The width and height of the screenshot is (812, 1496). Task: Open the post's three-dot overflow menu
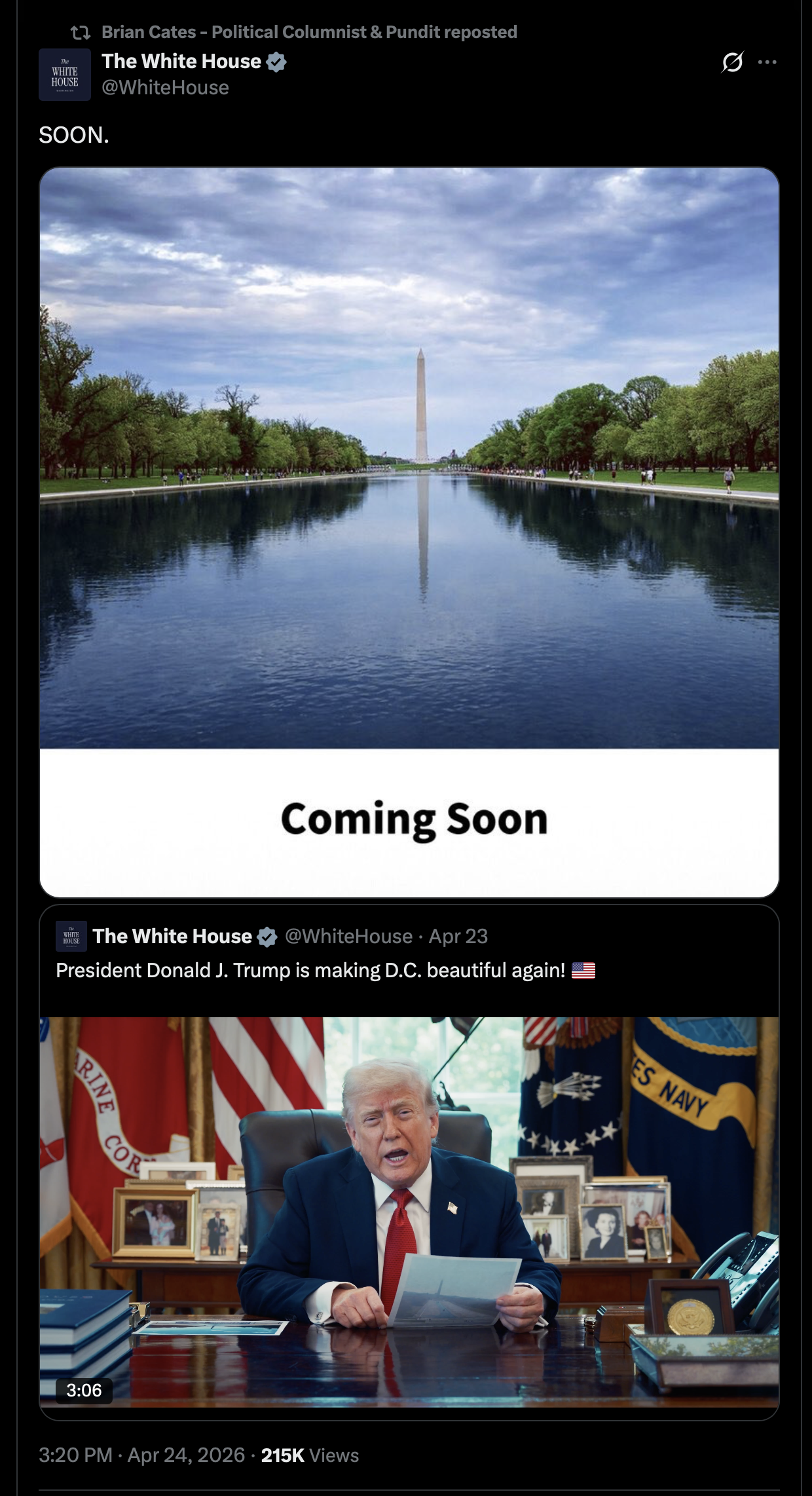pos(767,62)
